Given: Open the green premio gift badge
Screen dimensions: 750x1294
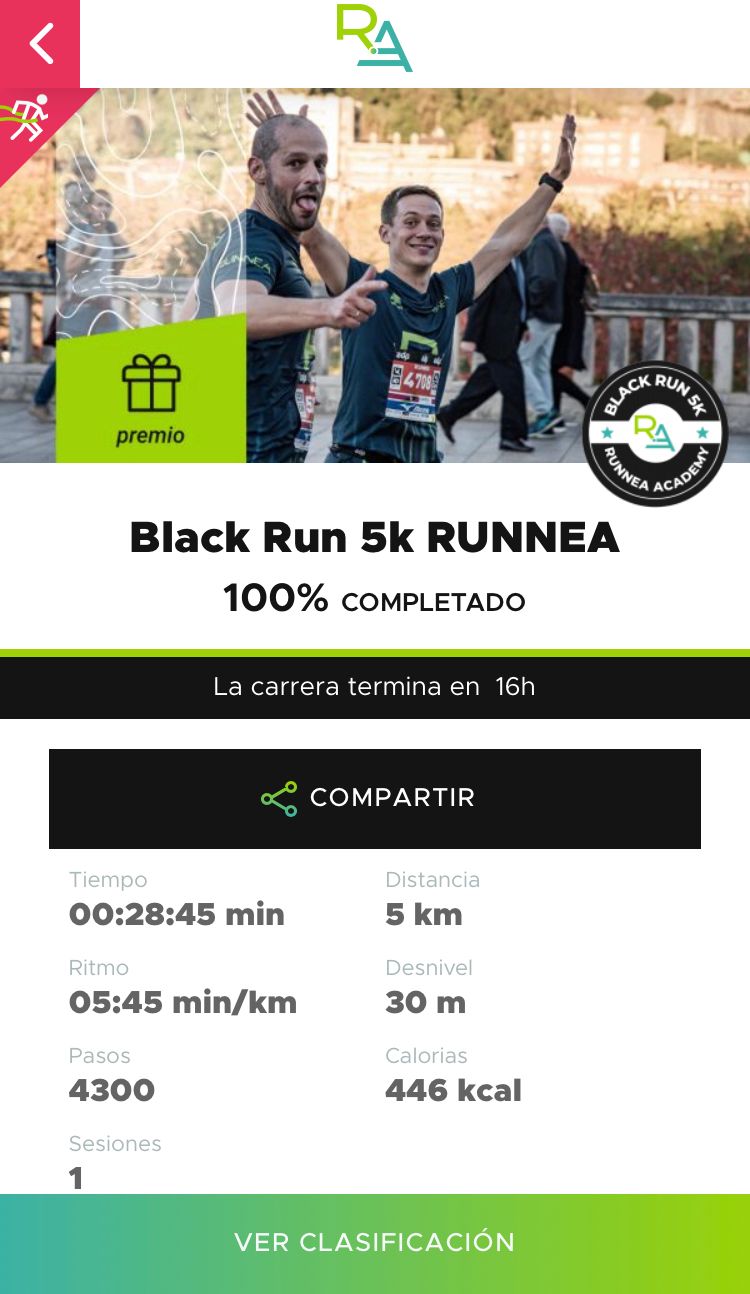Looking at the screenshot, I should 151,389.
